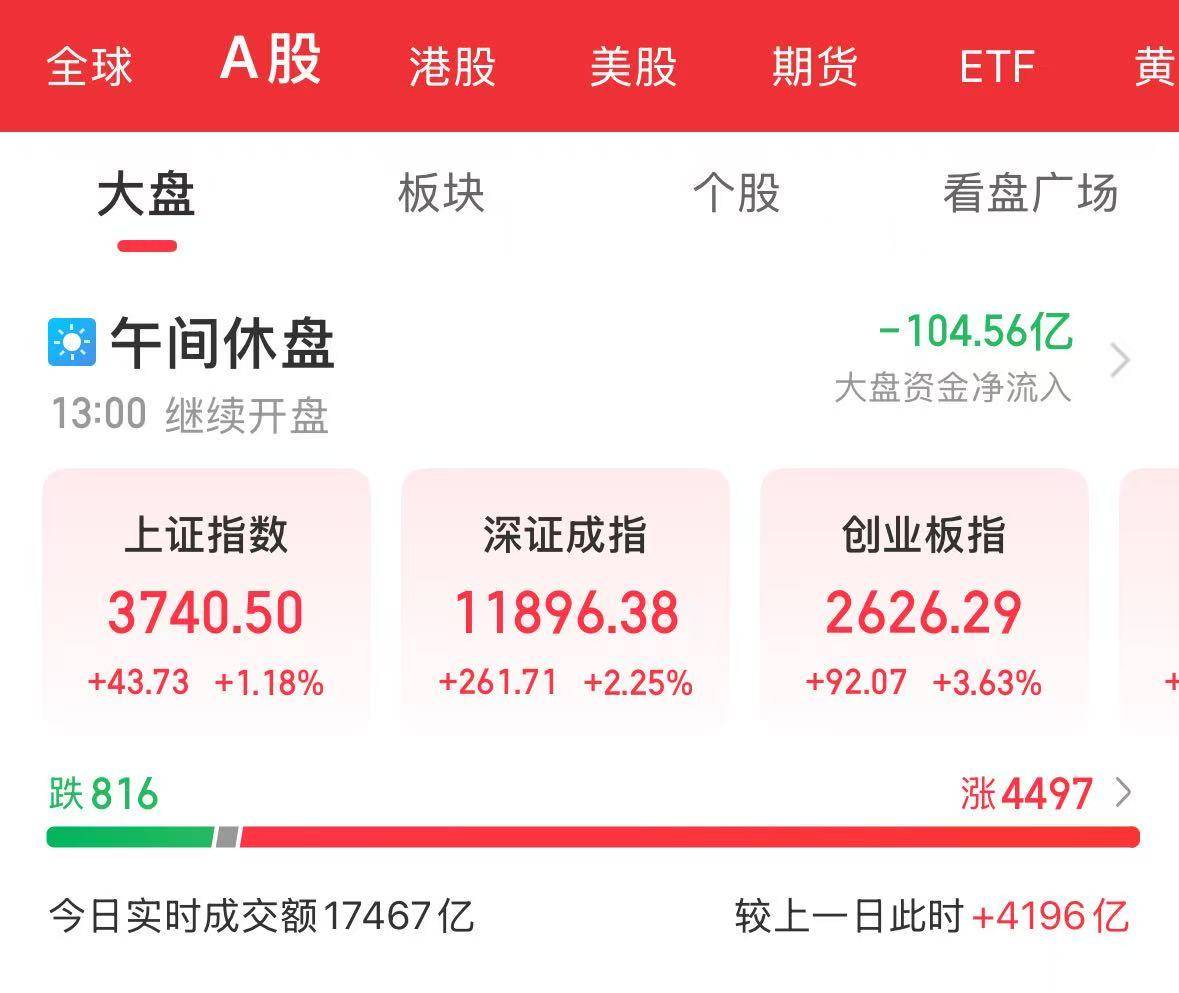The width and height of the screenshot is (1179, 993).
Task: Switch to the 港股 tab
Action: pos(452,67)
